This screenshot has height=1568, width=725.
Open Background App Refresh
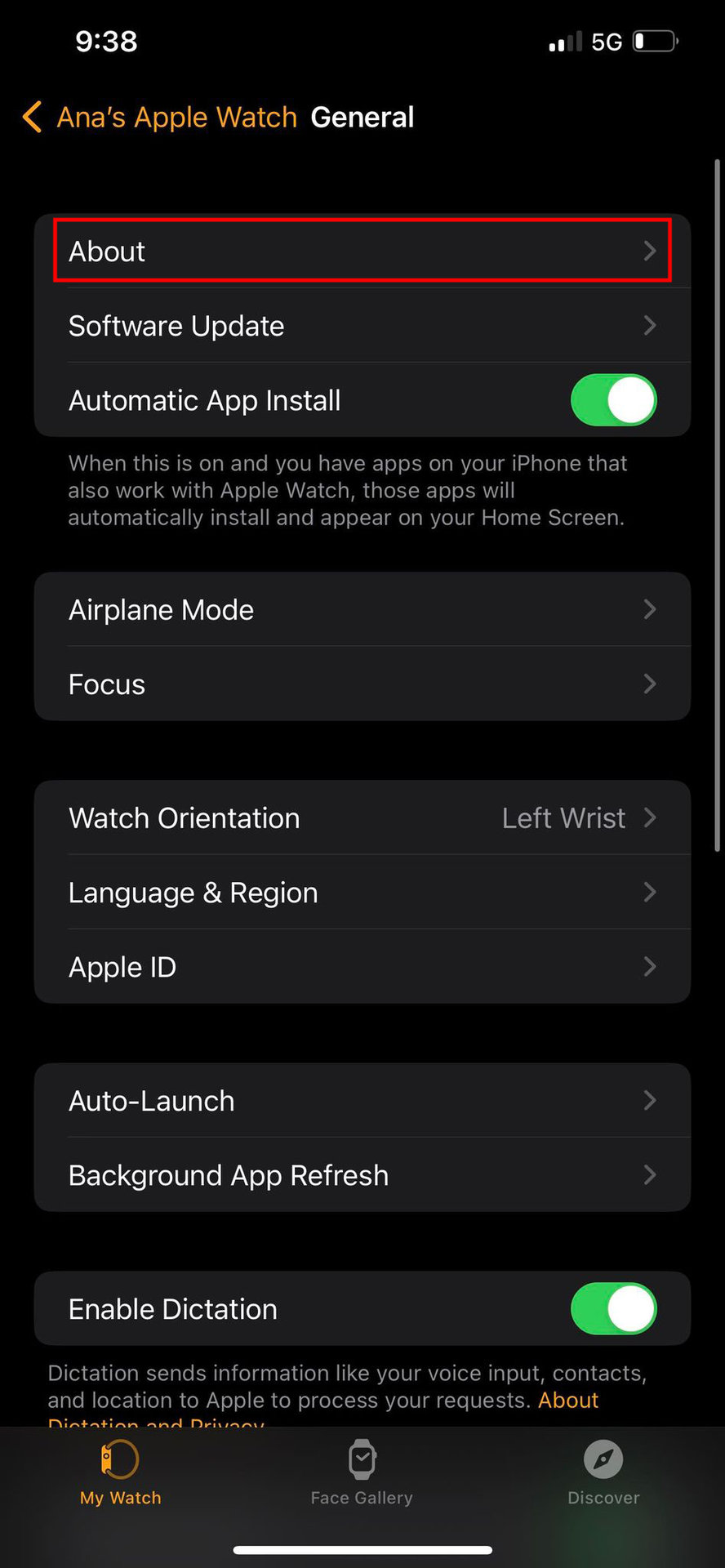[362, 1175]
